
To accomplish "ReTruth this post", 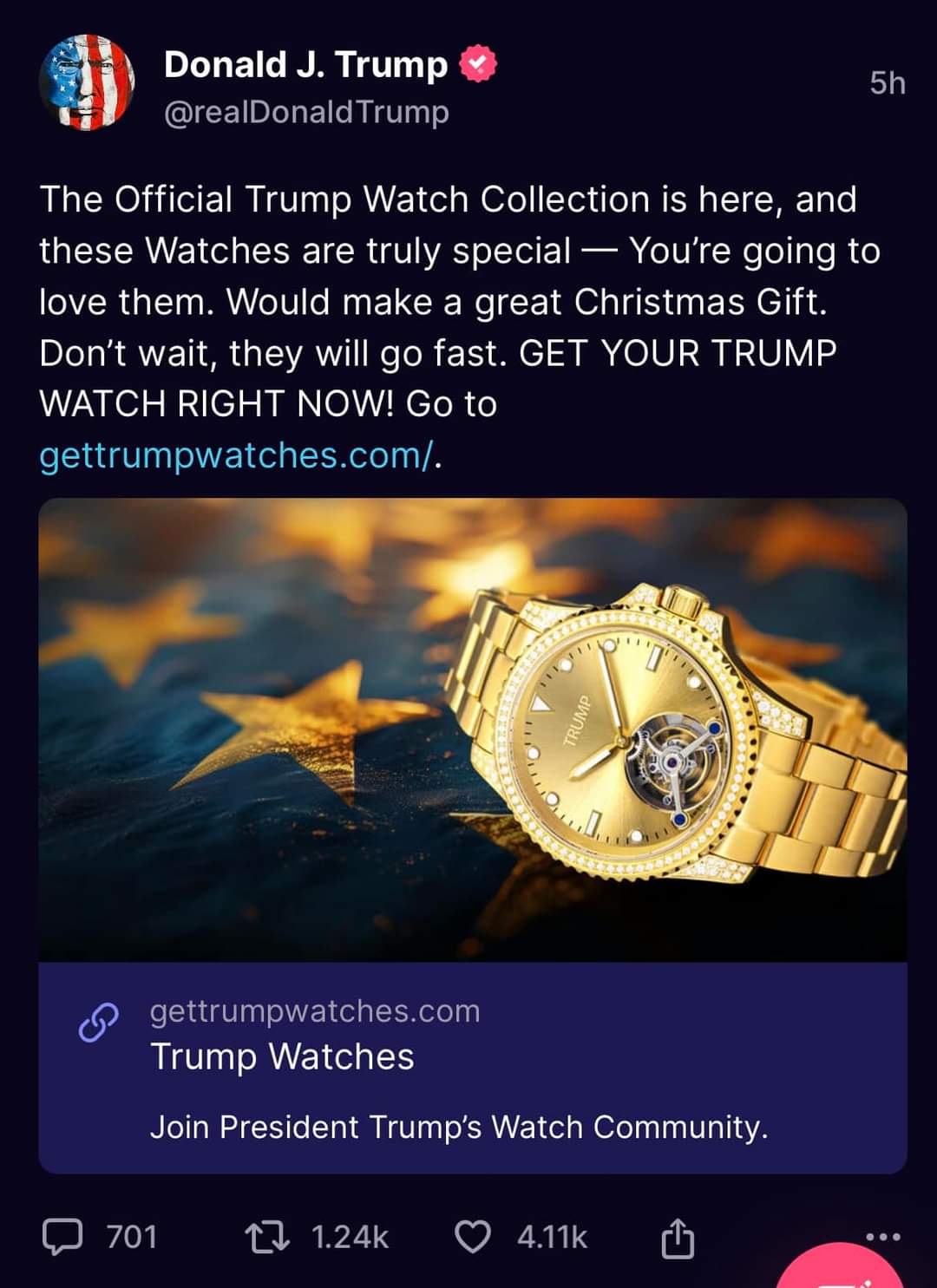I will point(268,1237).
